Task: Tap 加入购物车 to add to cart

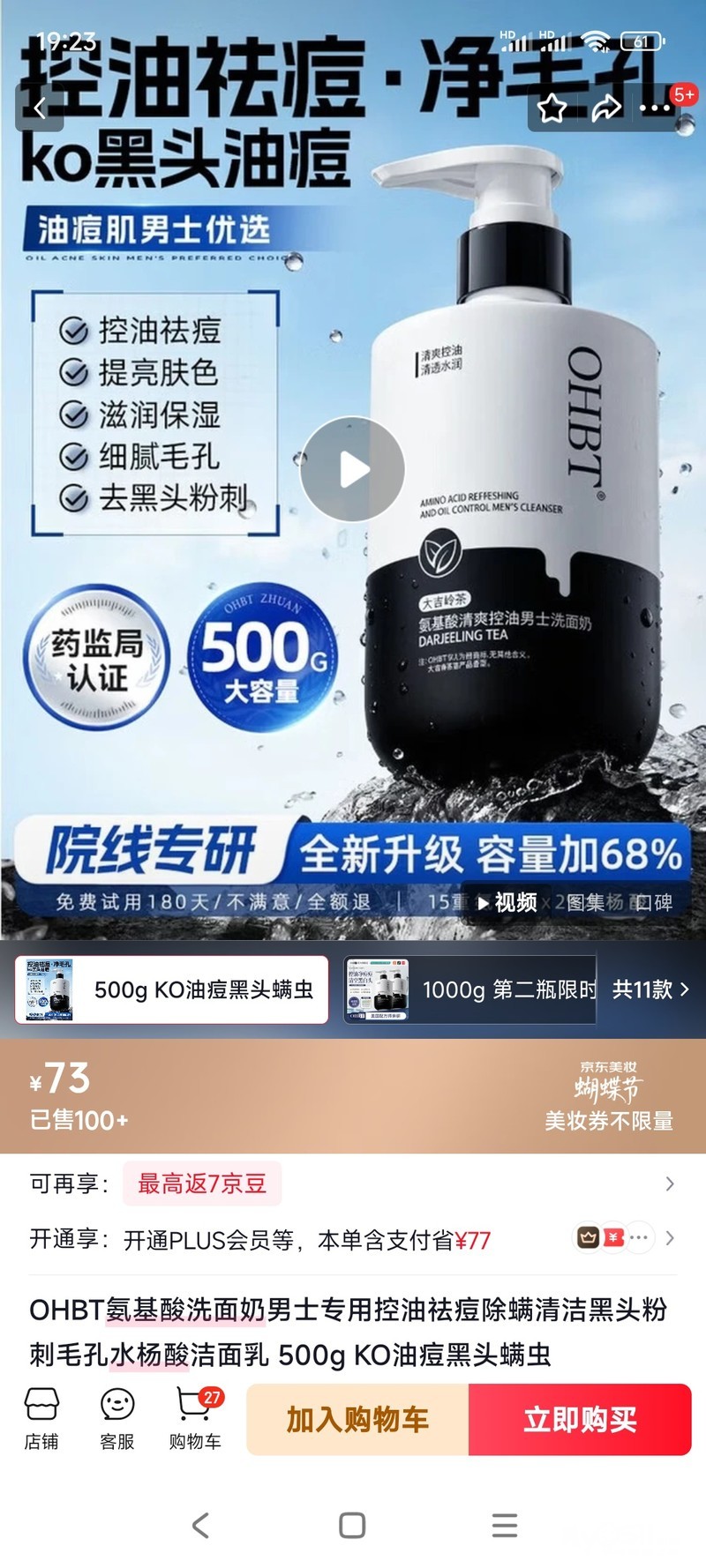Action: click(357, 1419)
